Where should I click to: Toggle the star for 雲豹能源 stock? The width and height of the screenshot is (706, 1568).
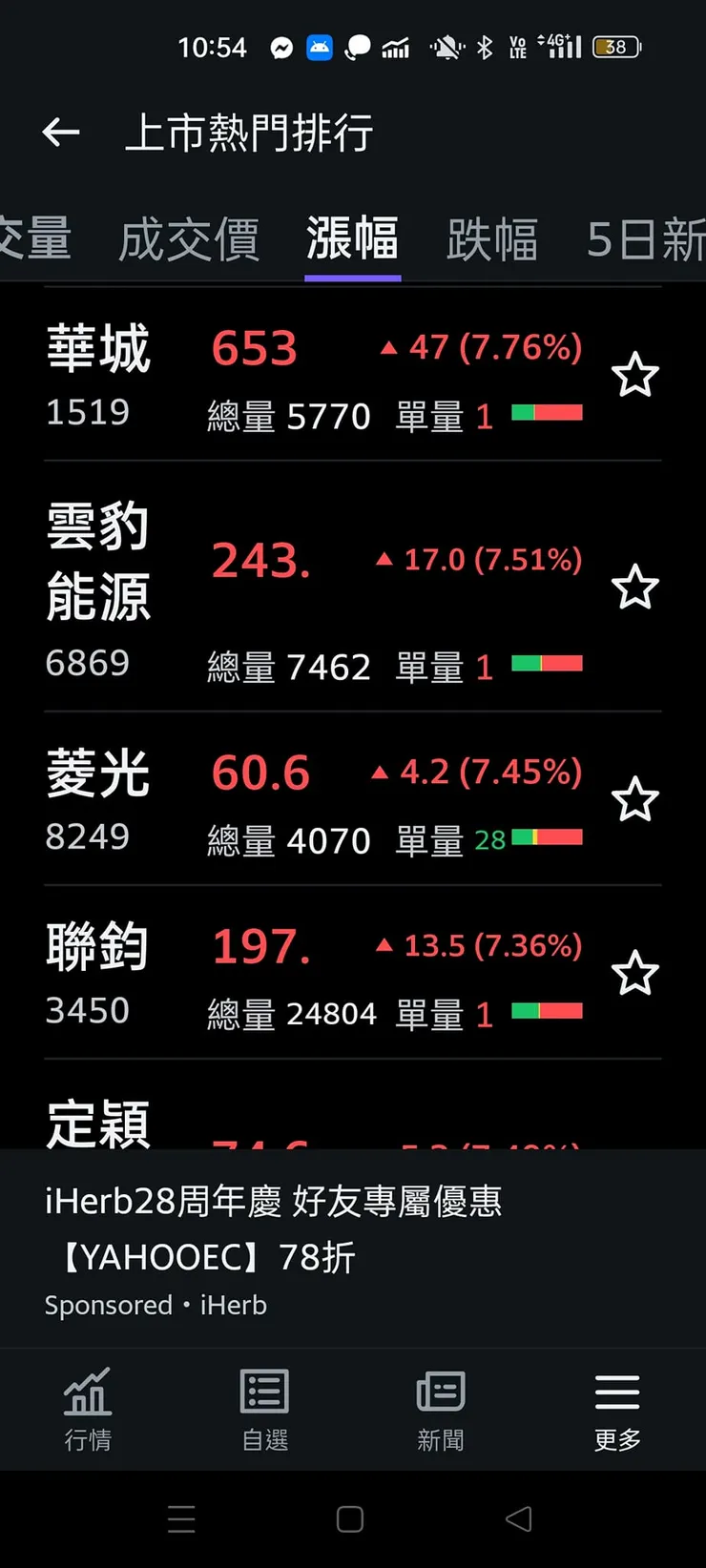[x=635, y=588]
